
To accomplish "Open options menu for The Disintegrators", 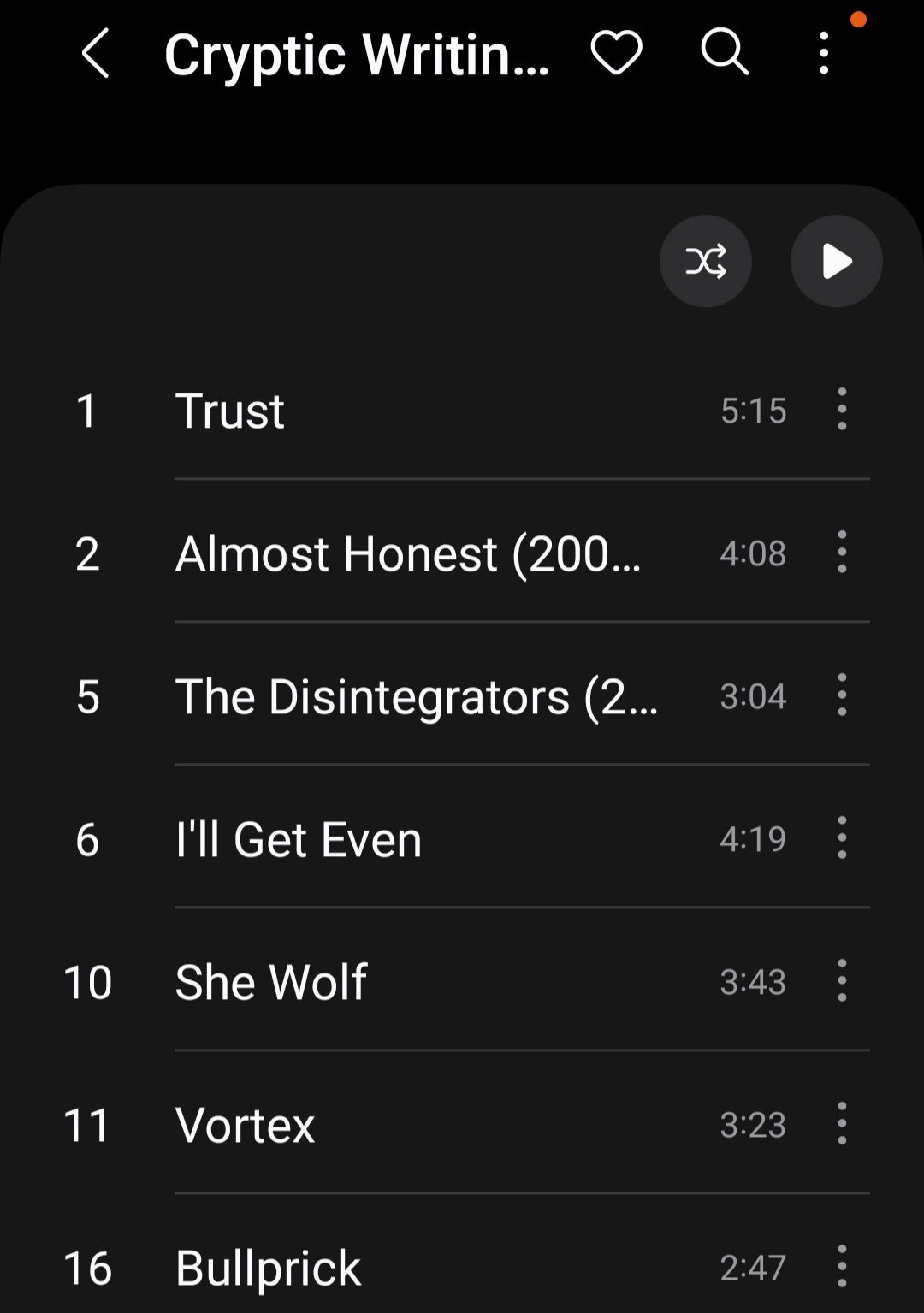I will point(842,695).
